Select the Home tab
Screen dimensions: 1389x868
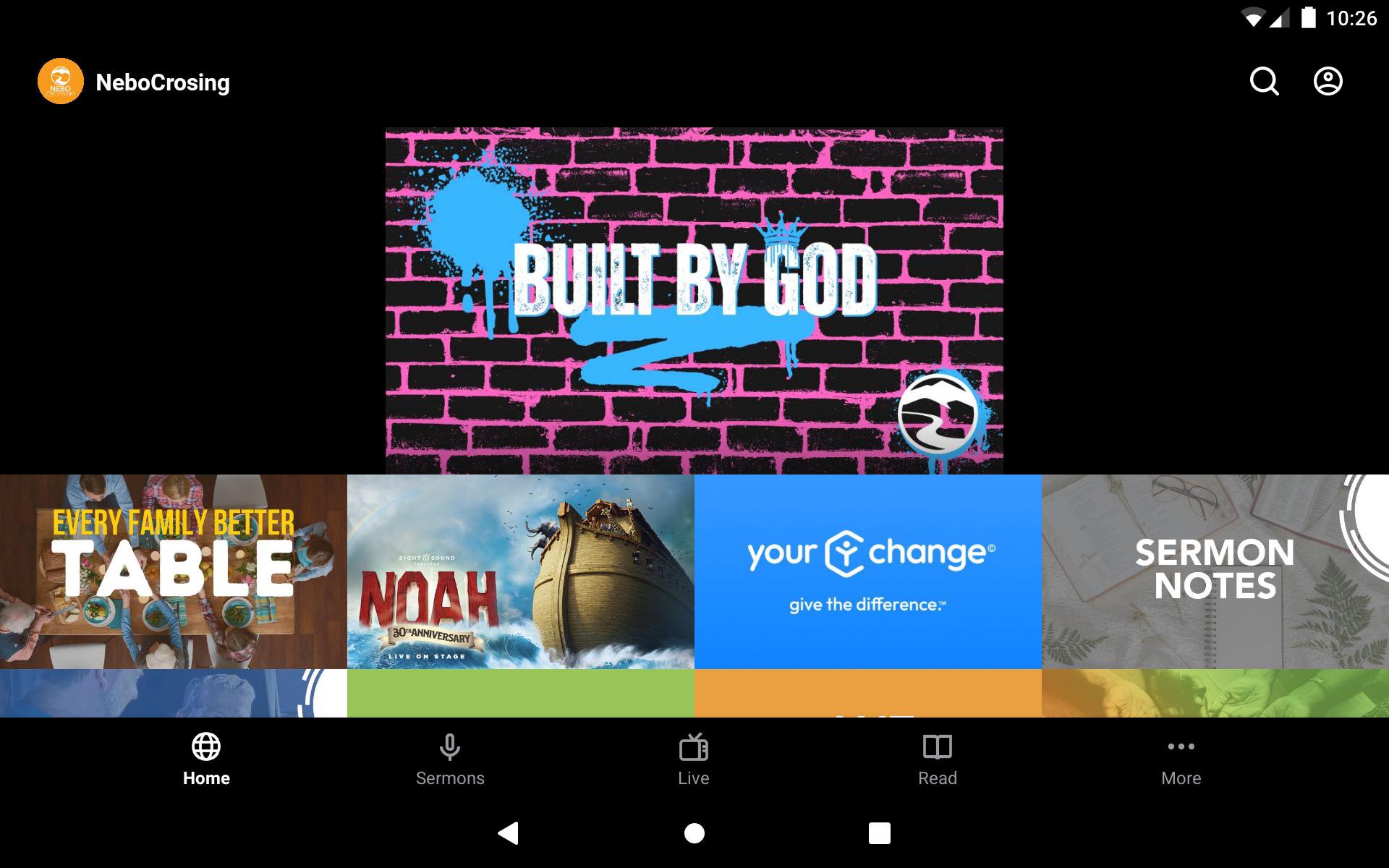click(206, 759)
